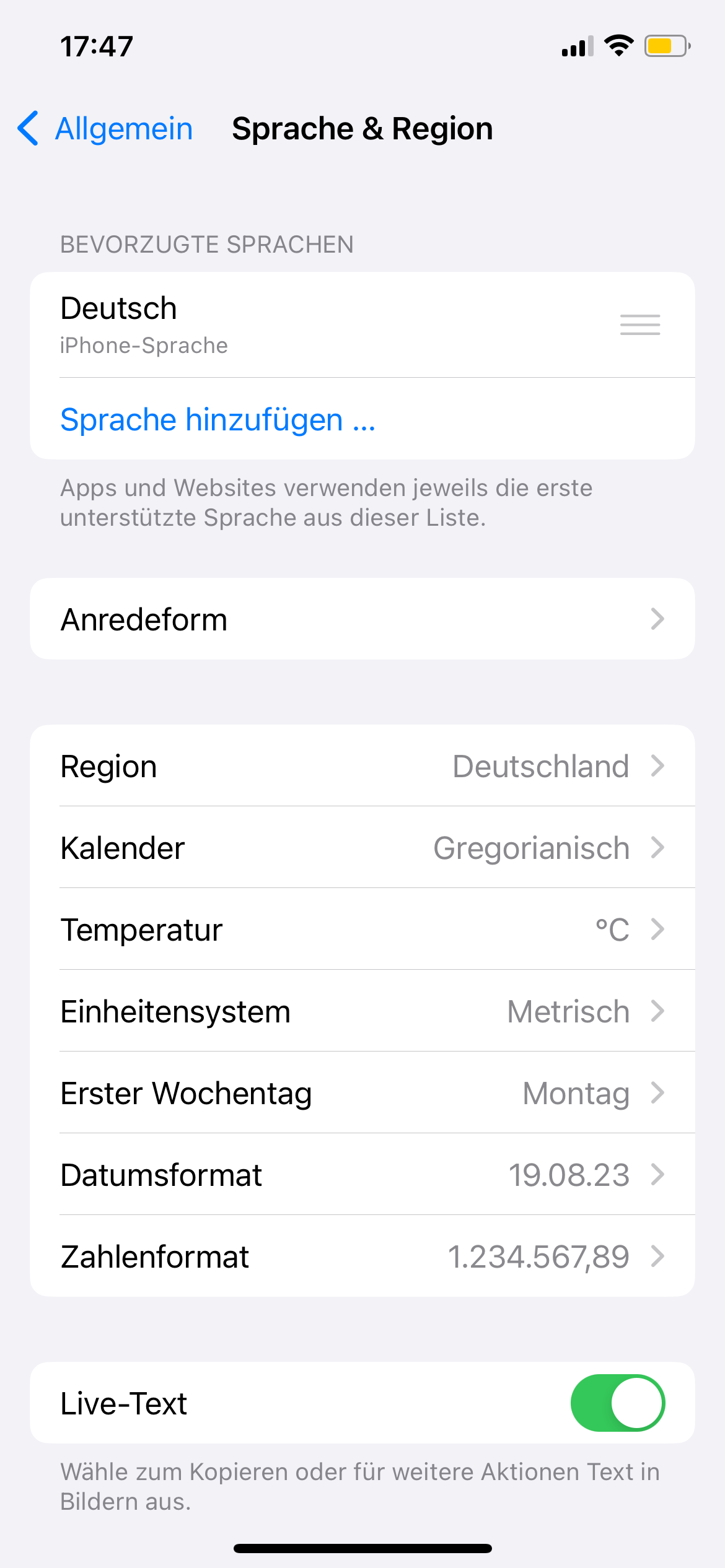Open the Region setting showing Deutschland
The height and width of the screenshot is (1568, 725).
[362, 766]
